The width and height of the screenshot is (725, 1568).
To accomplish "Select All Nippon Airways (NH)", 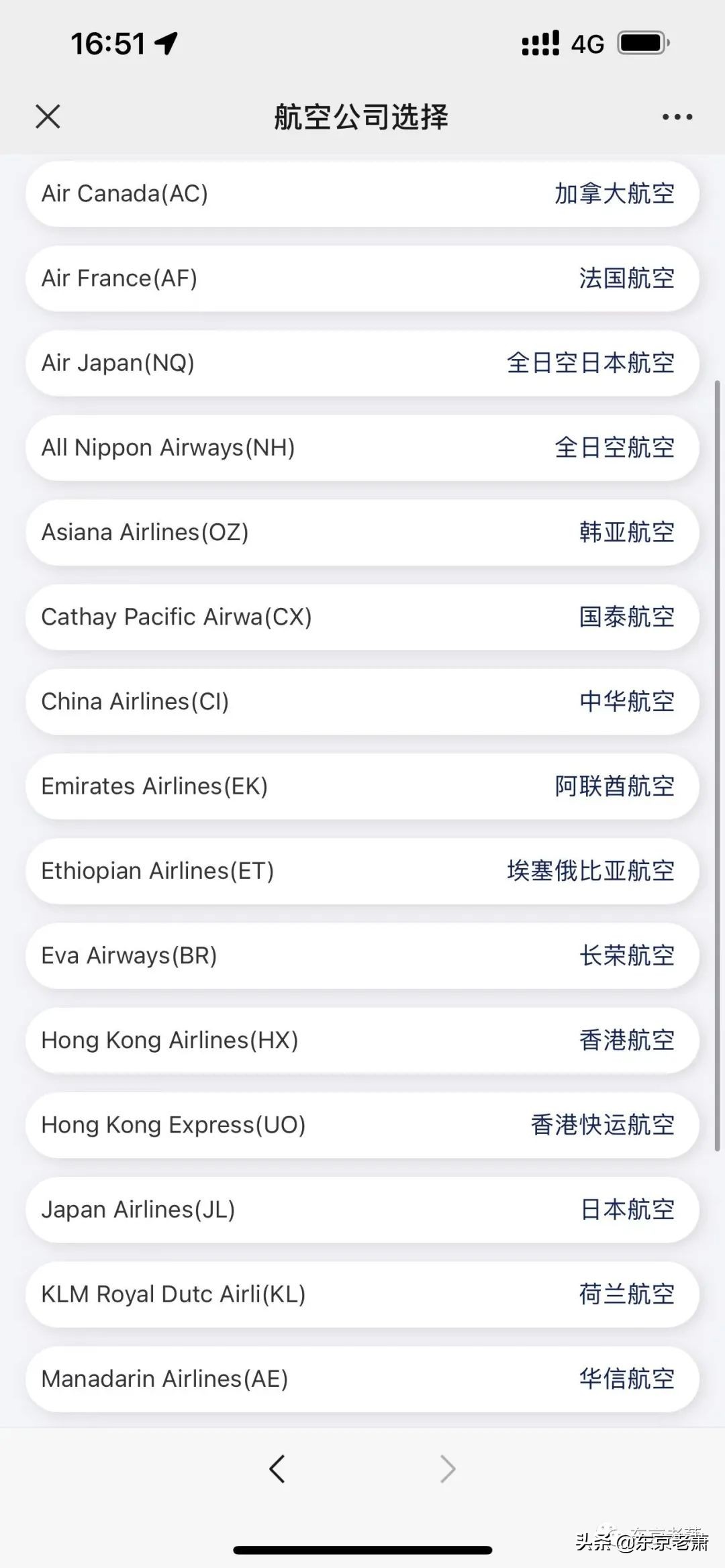I will (362, 448).
